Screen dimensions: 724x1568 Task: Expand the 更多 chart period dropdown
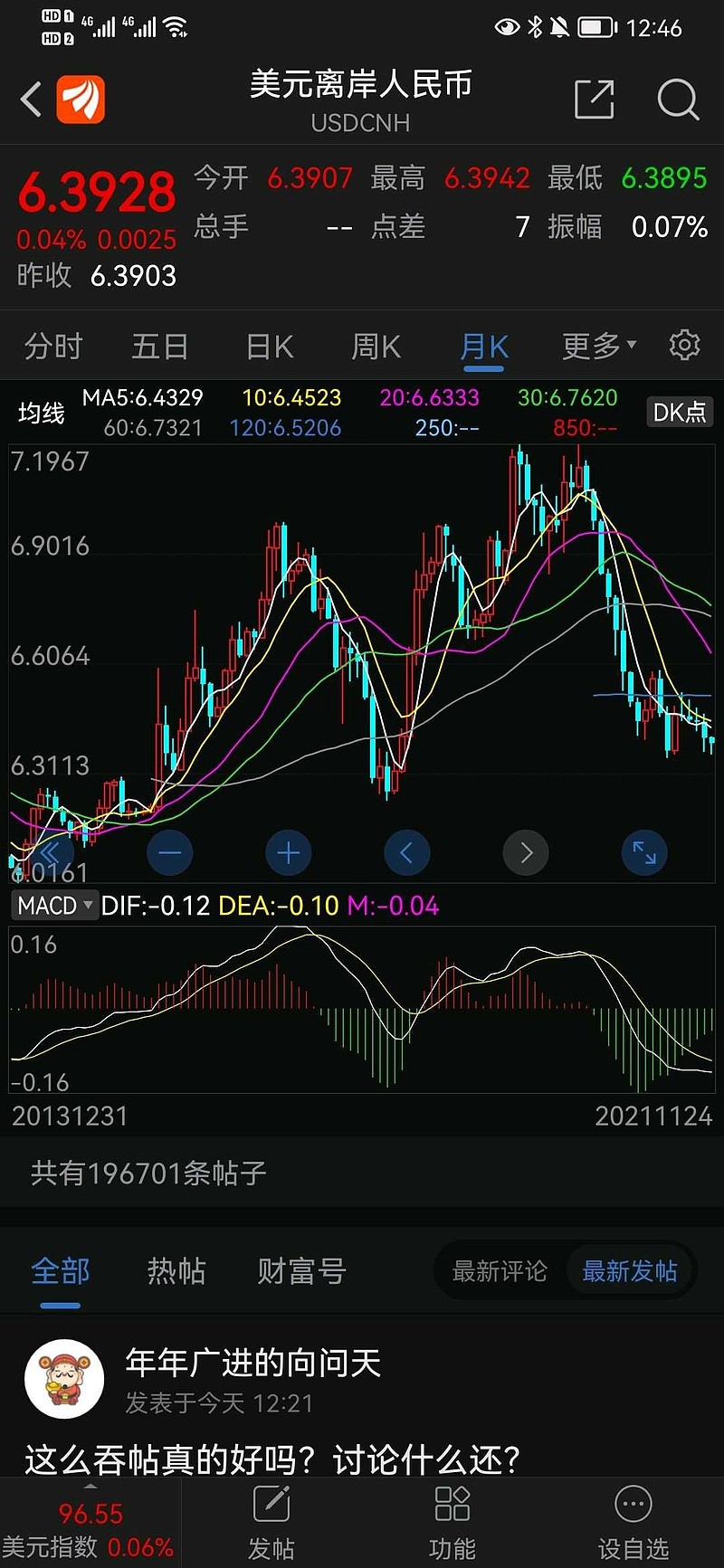[599, 347]
